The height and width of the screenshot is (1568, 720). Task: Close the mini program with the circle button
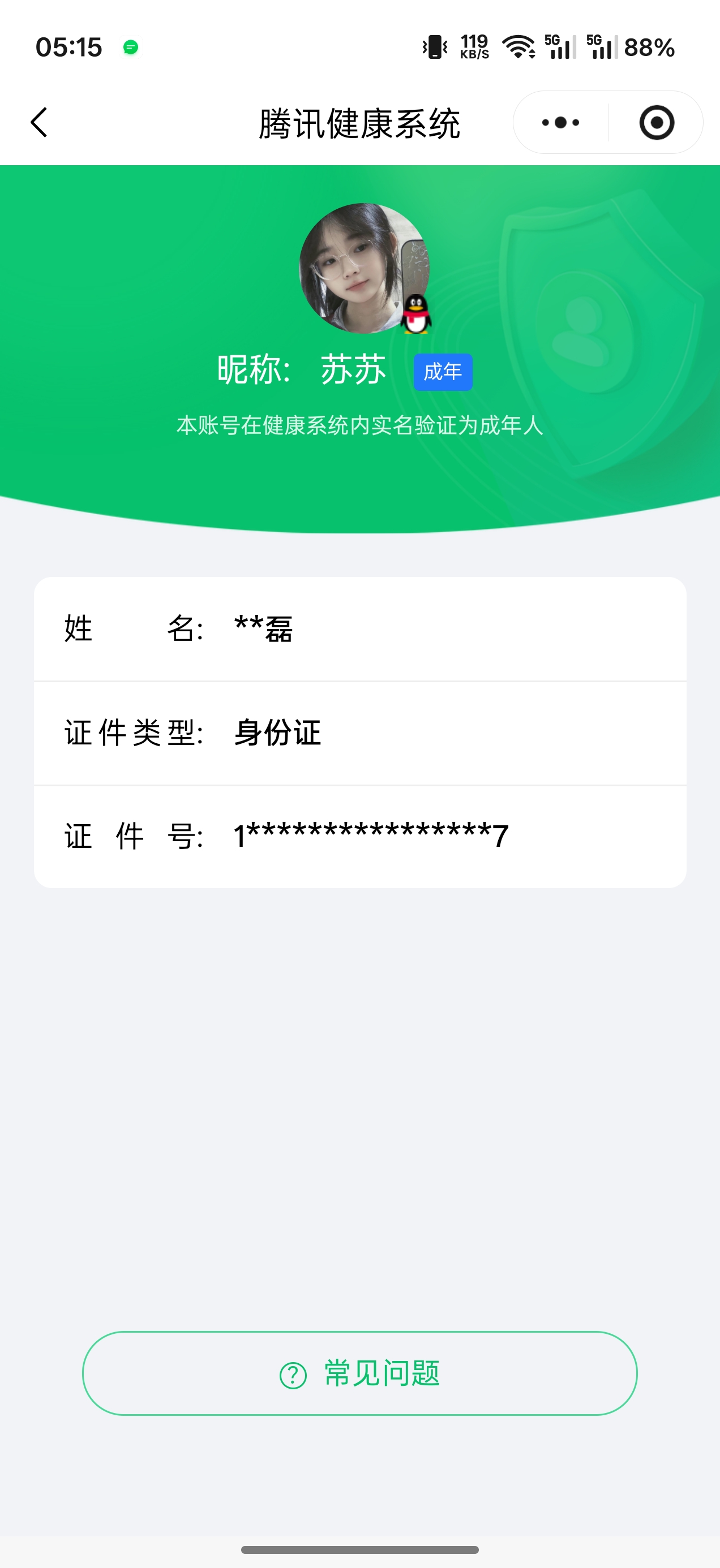657,122
